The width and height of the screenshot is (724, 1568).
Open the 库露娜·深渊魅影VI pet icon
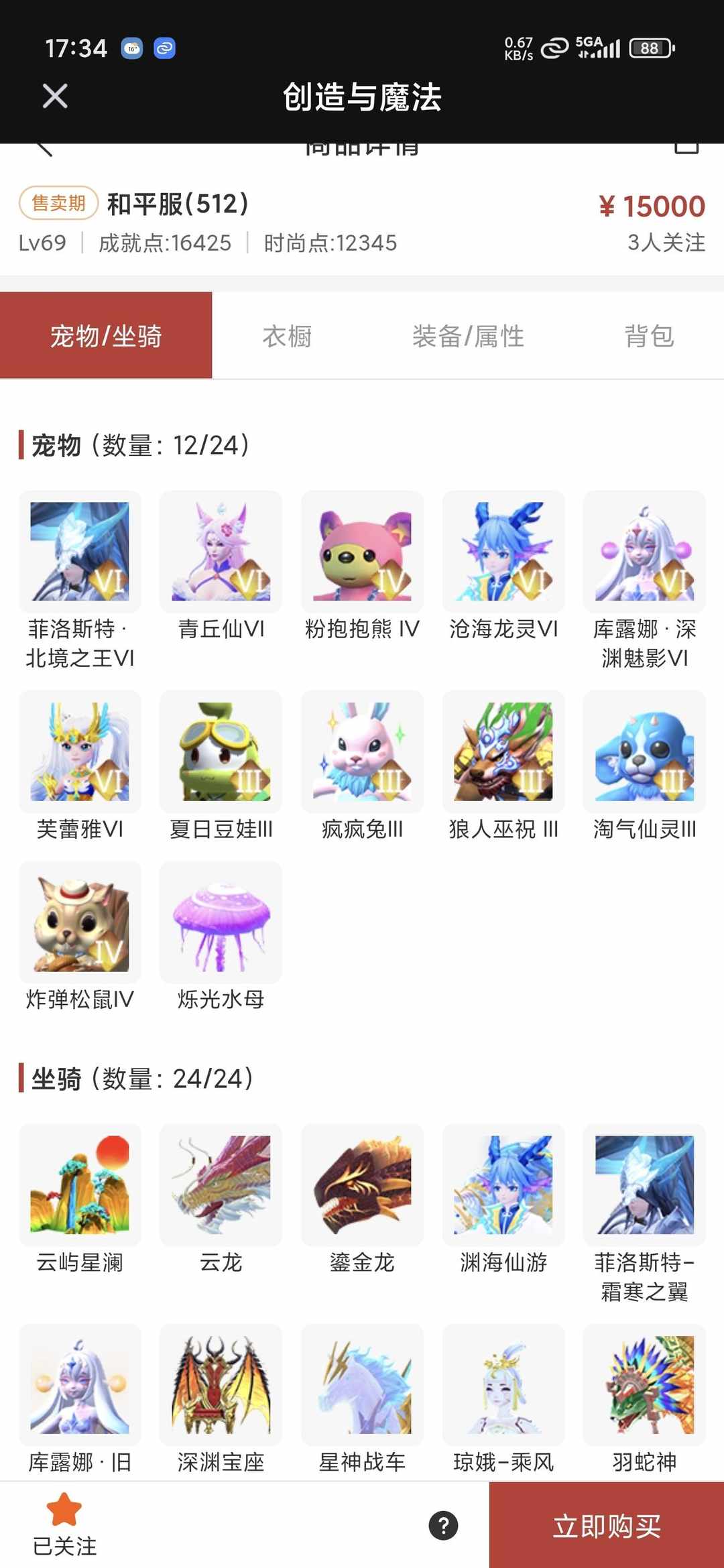coord(644,551)
